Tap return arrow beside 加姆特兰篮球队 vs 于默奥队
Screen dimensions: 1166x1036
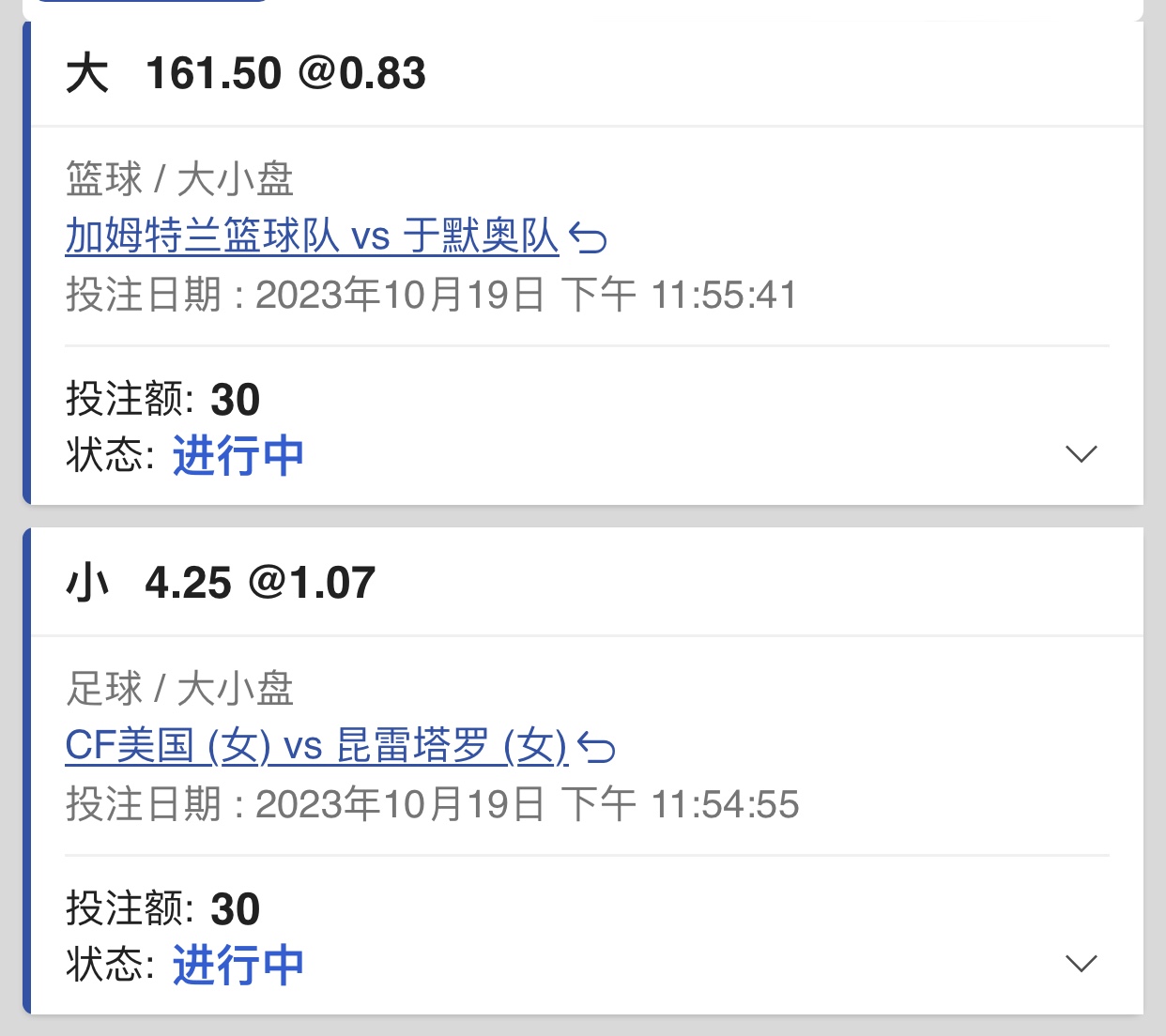tap(589, 238)
